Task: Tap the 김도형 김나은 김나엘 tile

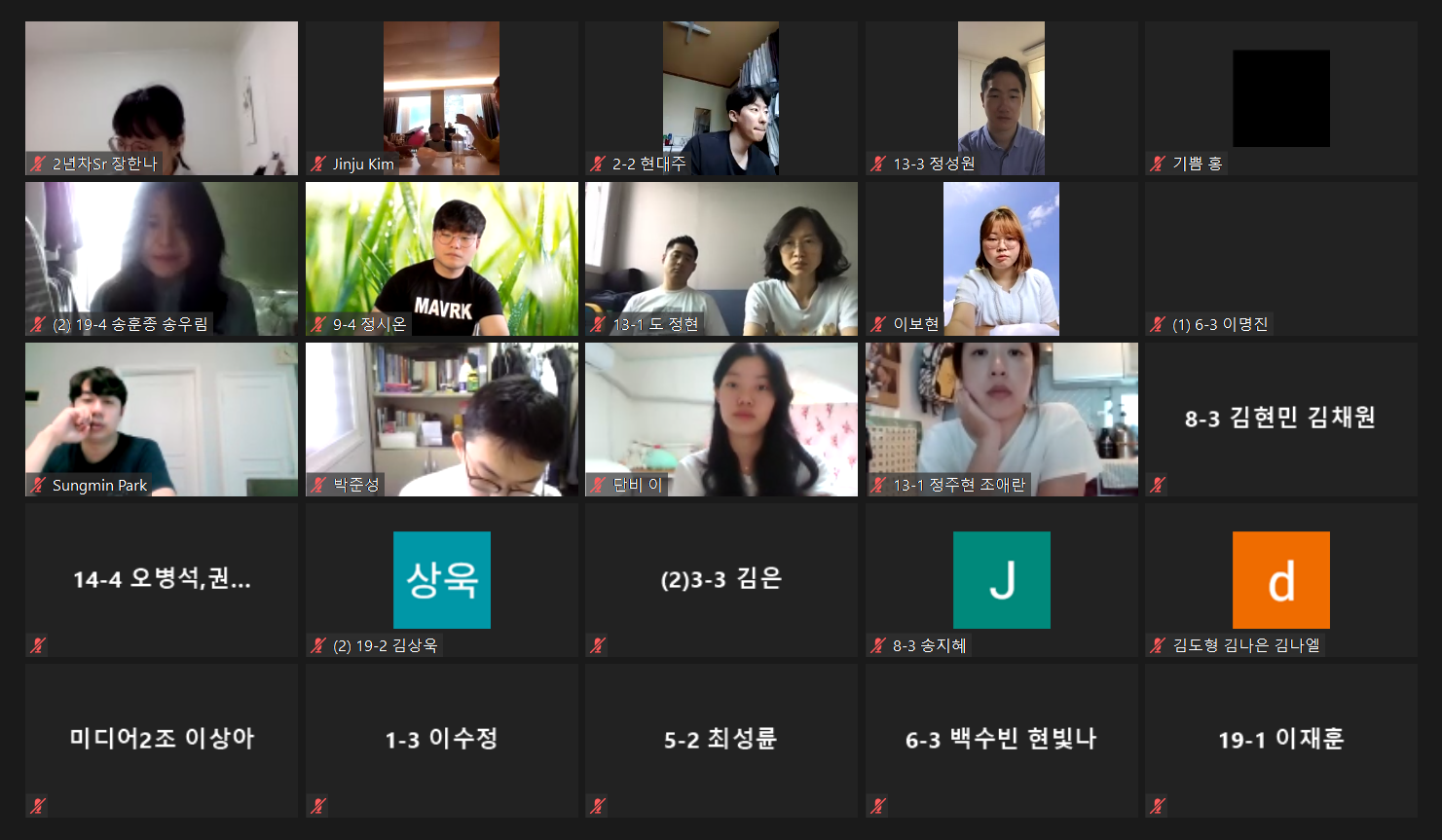Action: coord(1280,579)
